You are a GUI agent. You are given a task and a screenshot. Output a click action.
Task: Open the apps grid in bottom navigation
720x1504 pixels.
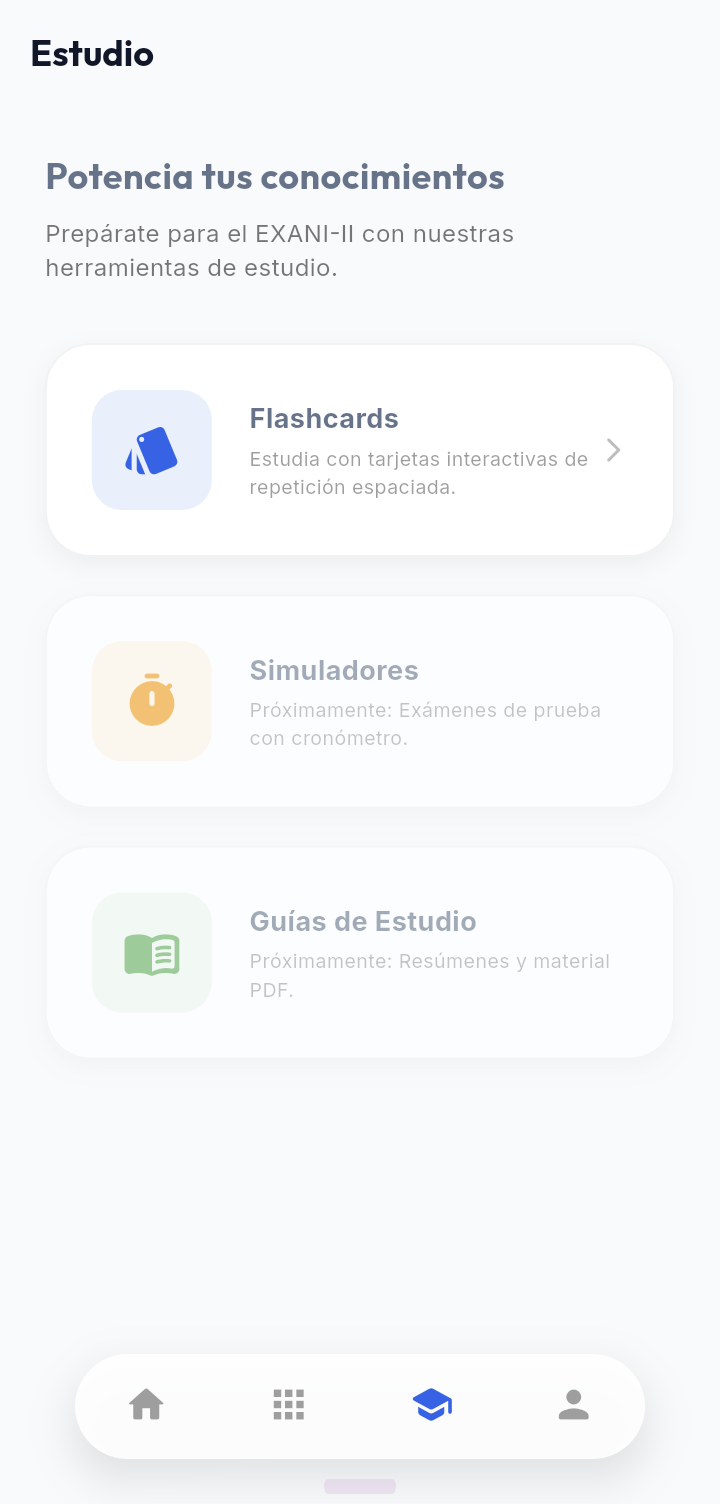[x=288, y=1405]
